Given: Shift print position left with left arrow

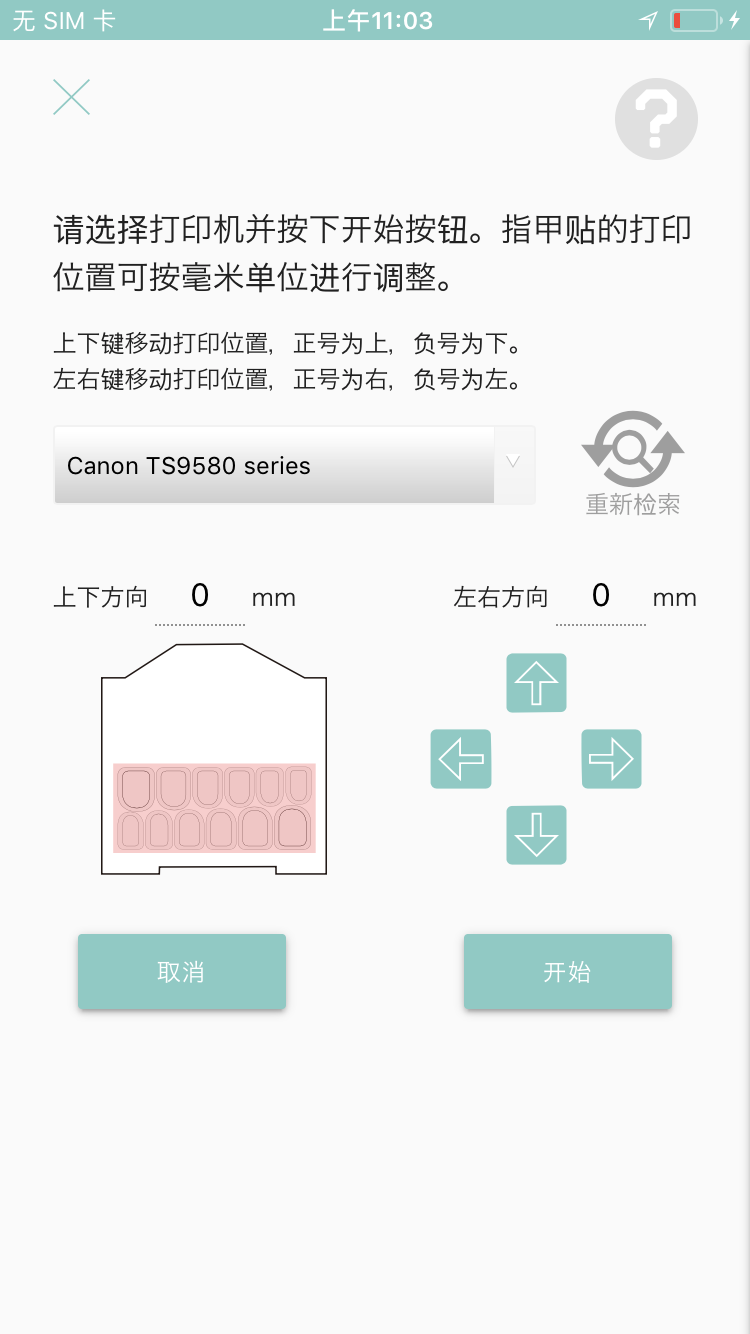Looking at the screenshot, I should coord(461,759).
